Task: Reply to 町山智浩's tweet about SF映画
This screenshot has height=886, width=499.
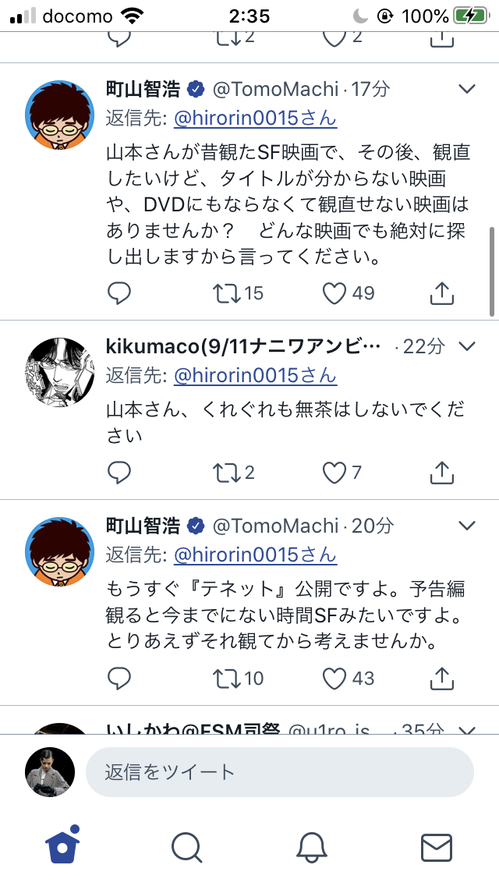Action: [119, 293]
